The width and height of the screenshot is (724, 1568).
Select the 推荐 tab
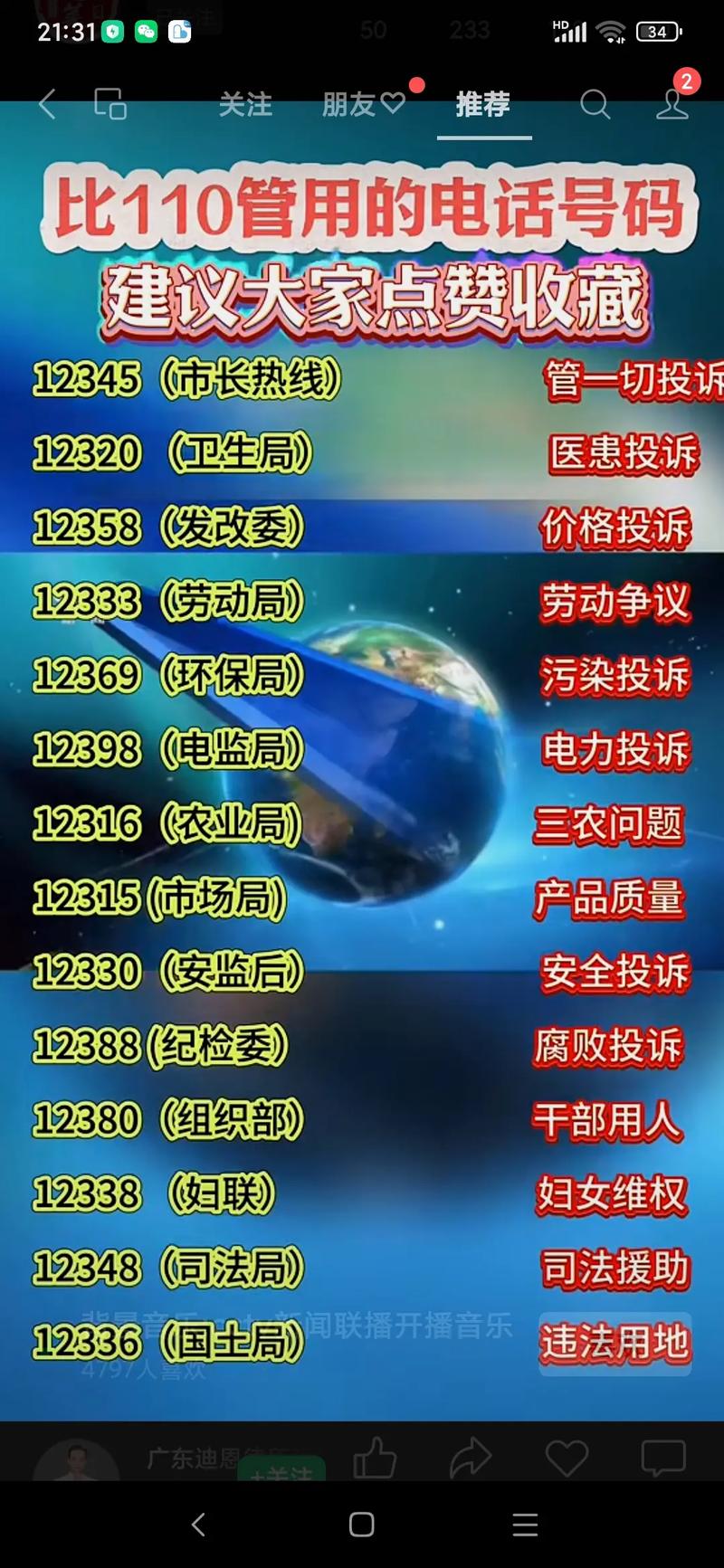point(482,105)
